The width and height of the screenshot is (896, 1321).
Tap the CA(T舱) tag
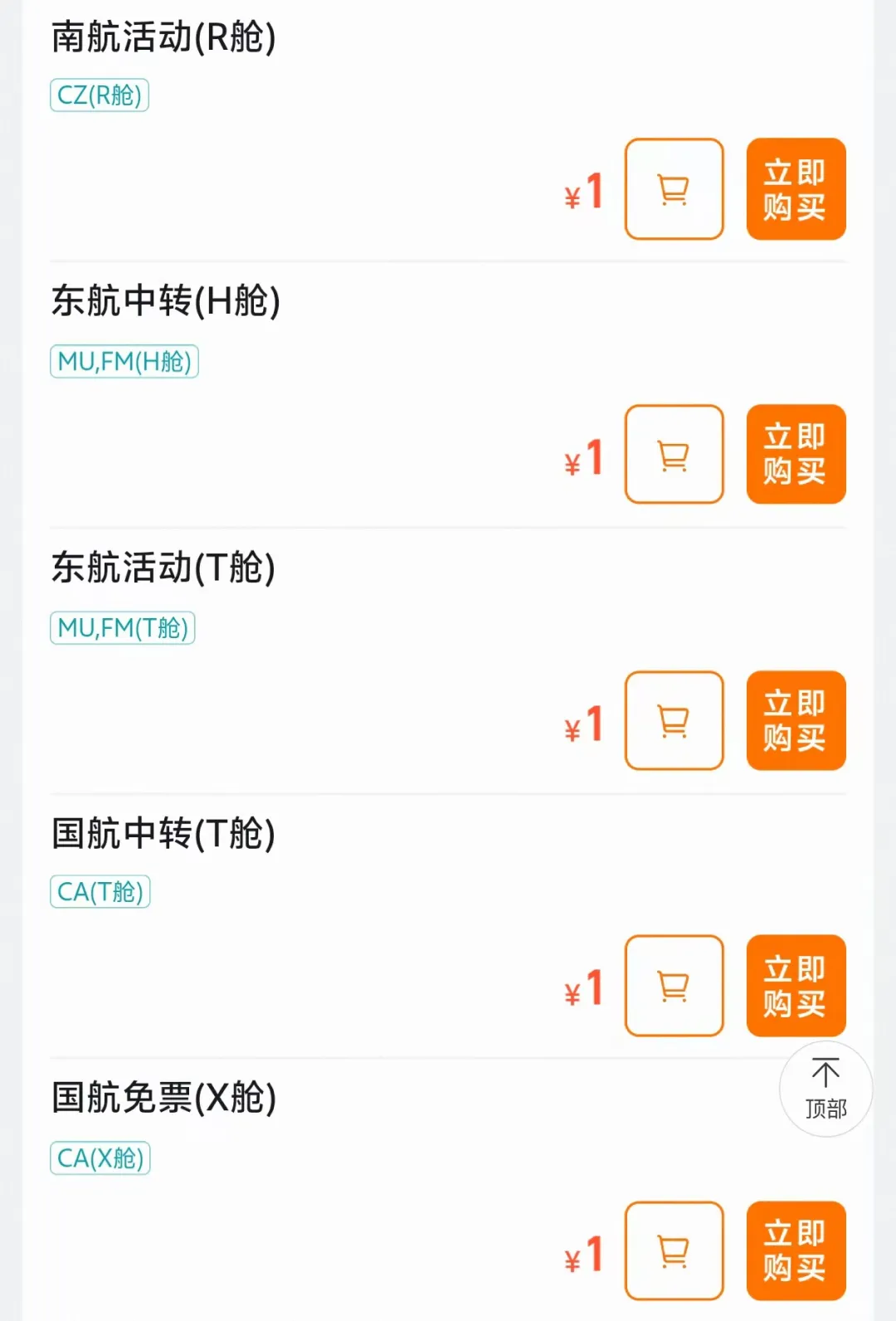pos(100,892)
